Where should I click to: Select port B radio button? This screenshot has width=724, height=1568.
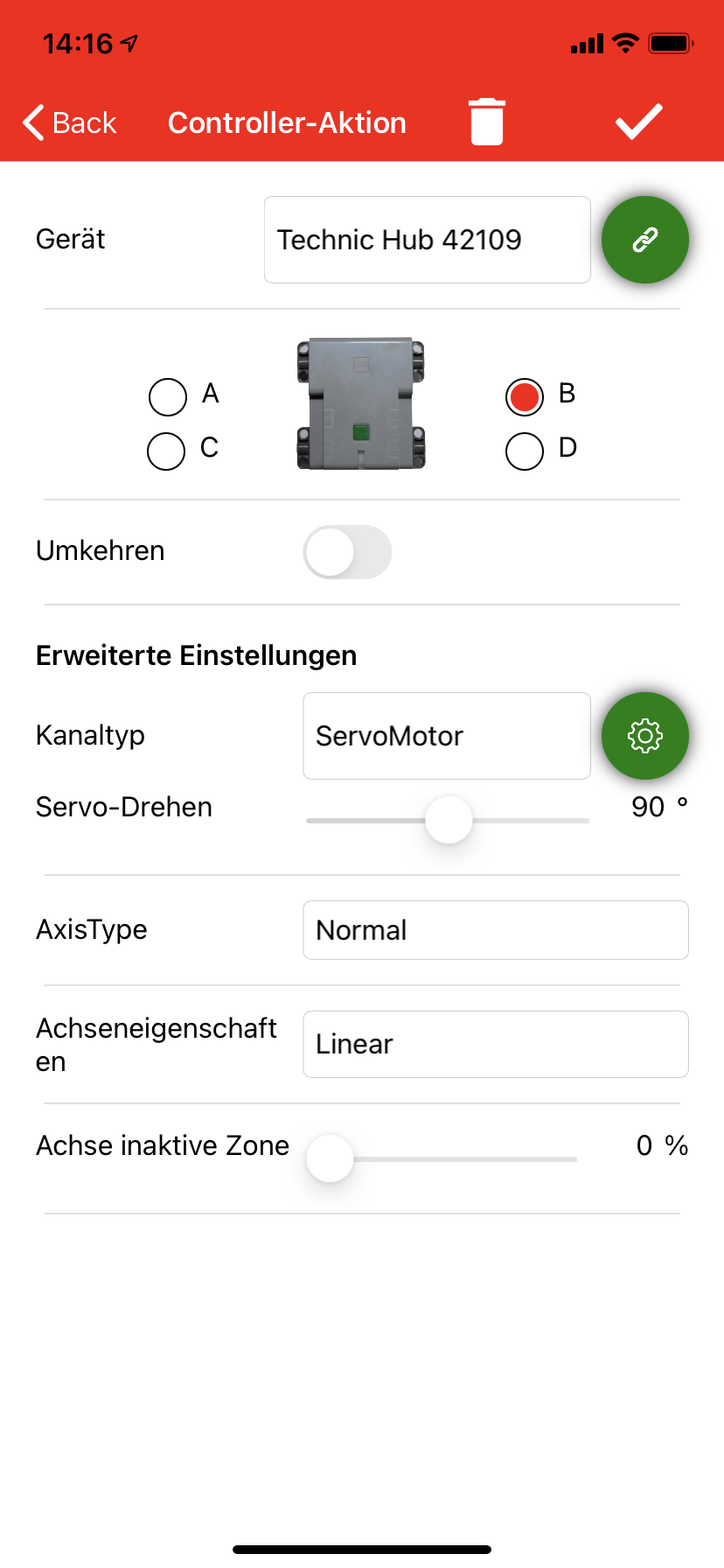tap(525, 397)
